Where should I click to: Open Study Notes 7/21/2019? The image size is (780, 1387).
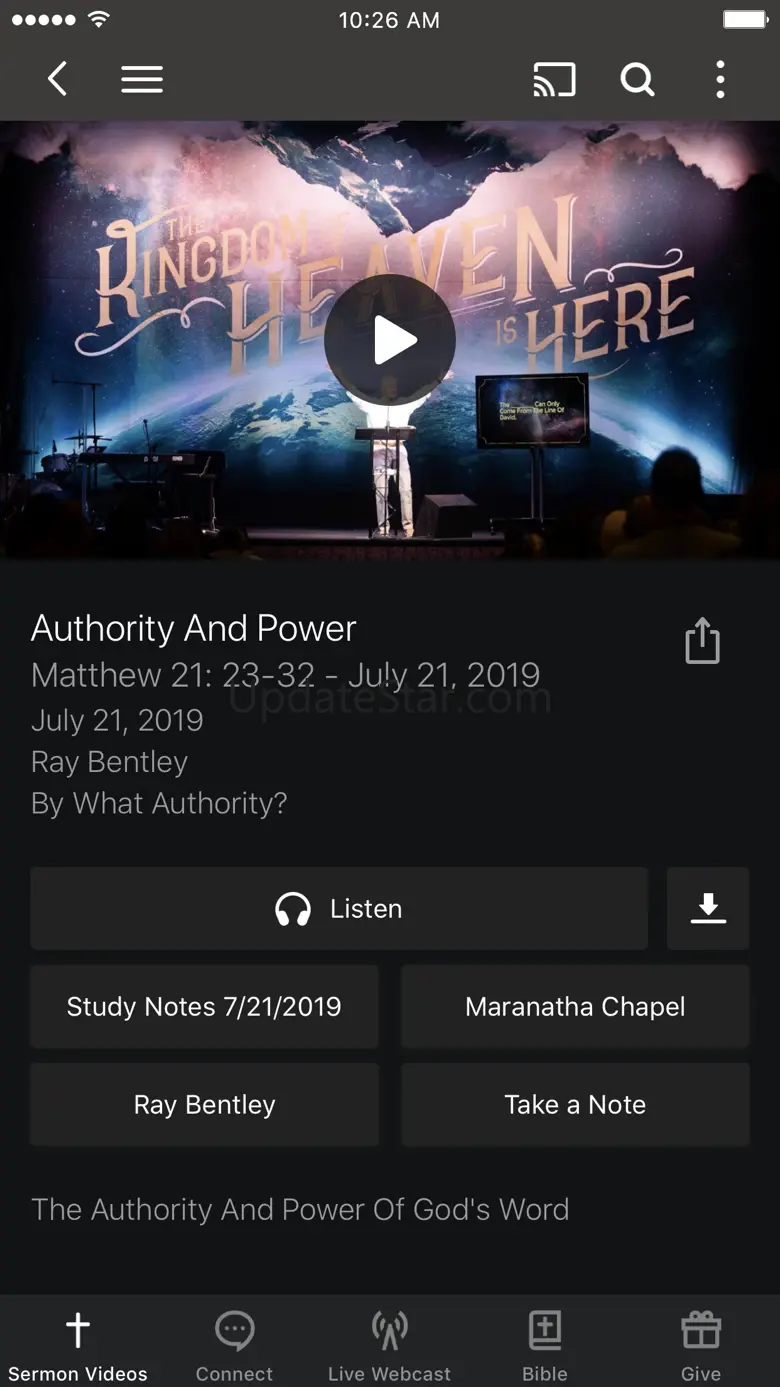(x=204, y=1006)
